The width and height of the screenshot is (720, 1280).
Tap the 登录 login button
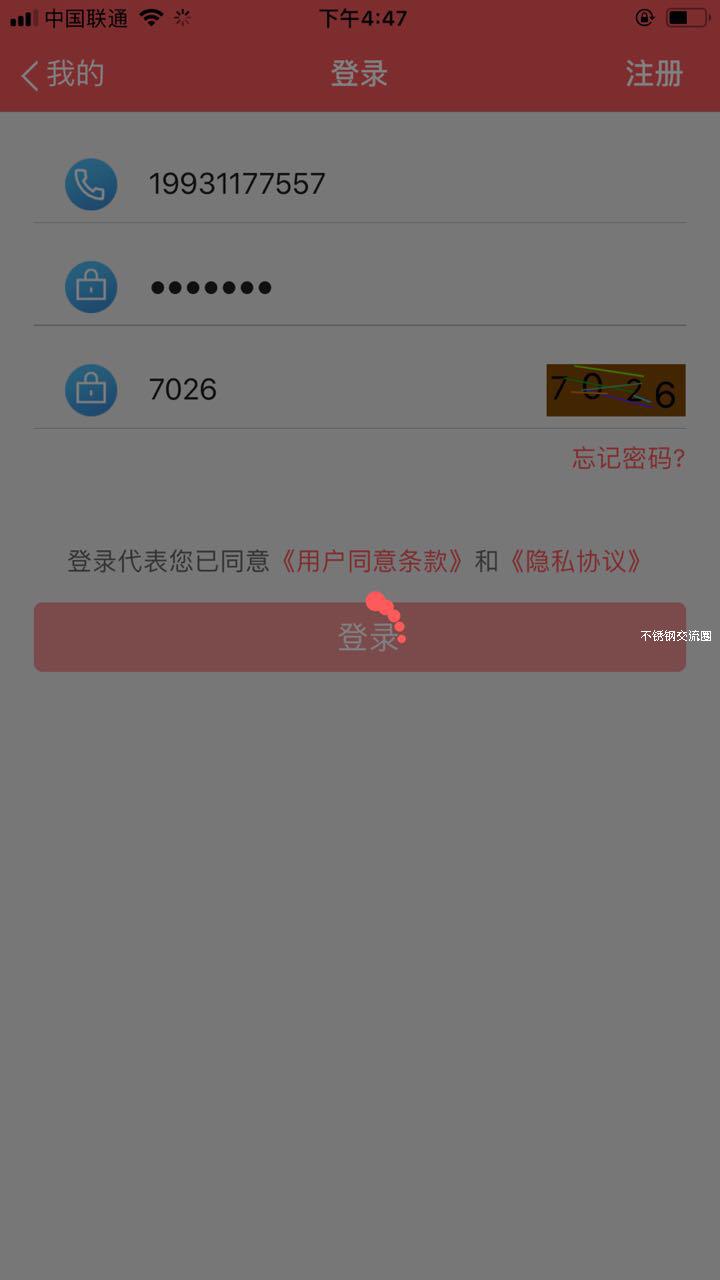pyautogui.click(x=359, y=637)
